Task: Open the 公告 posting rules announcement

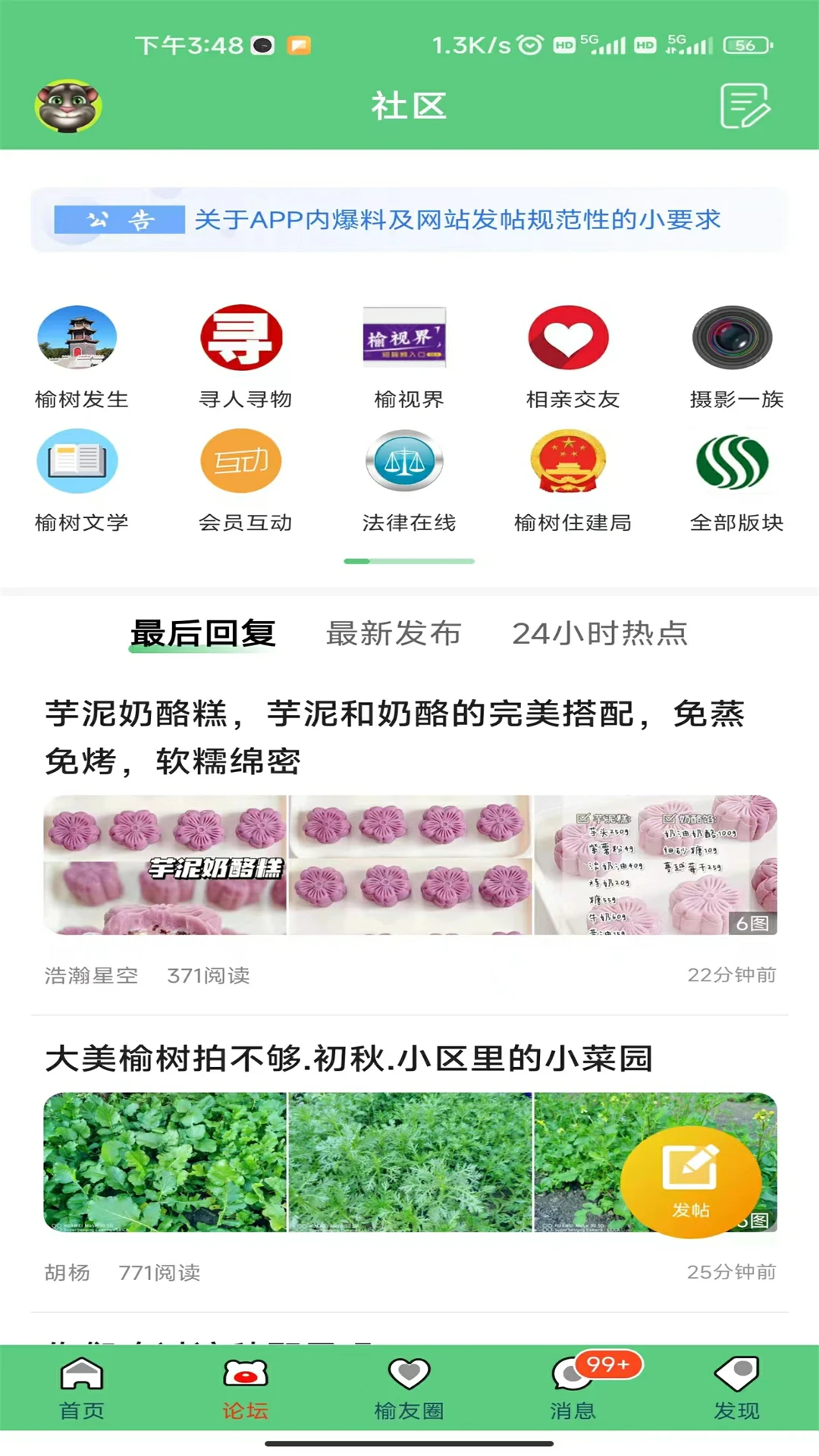Action: click(x=409, y=221)
